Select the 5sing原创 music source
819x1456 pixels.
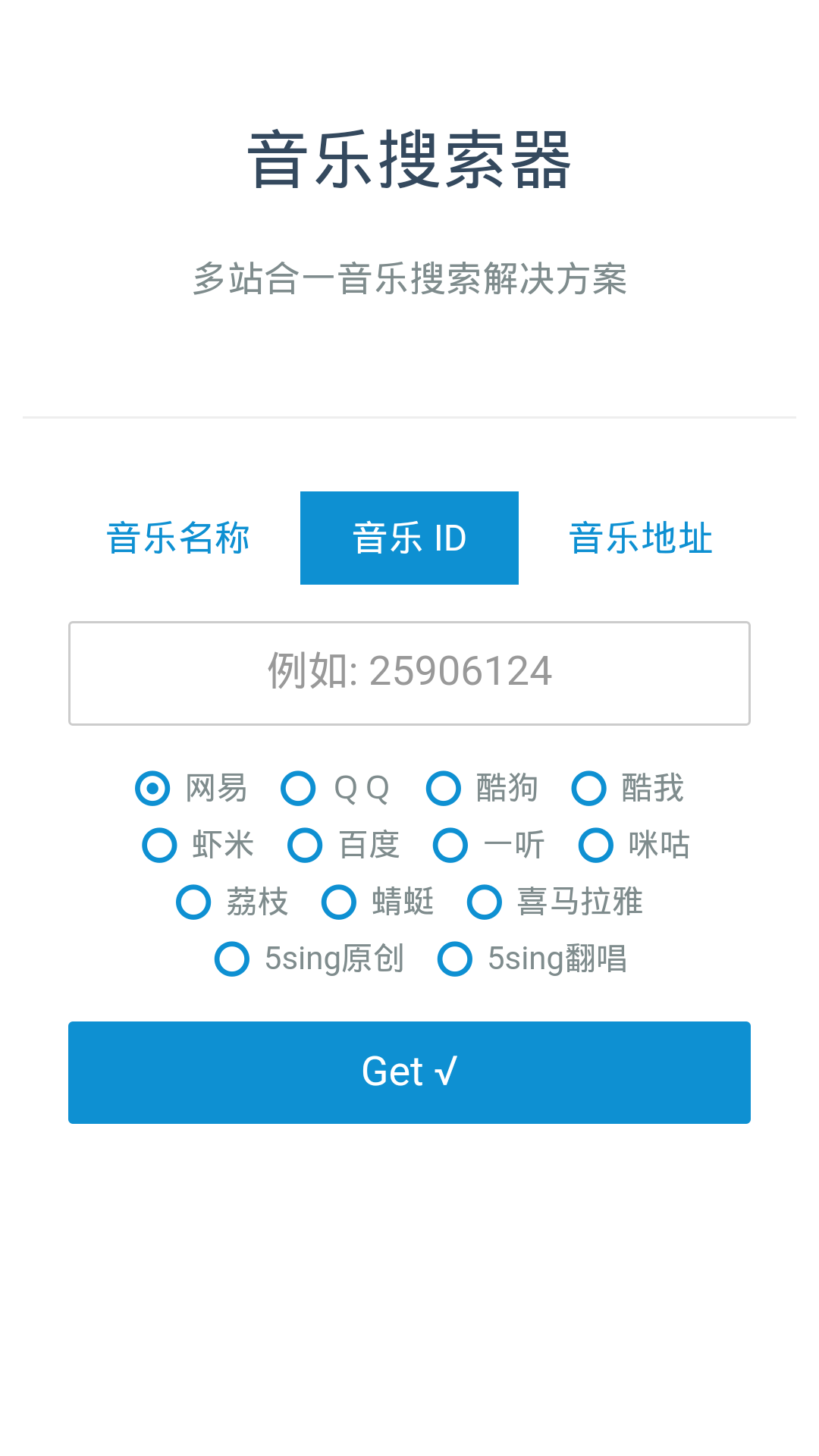tap(232, 959)
